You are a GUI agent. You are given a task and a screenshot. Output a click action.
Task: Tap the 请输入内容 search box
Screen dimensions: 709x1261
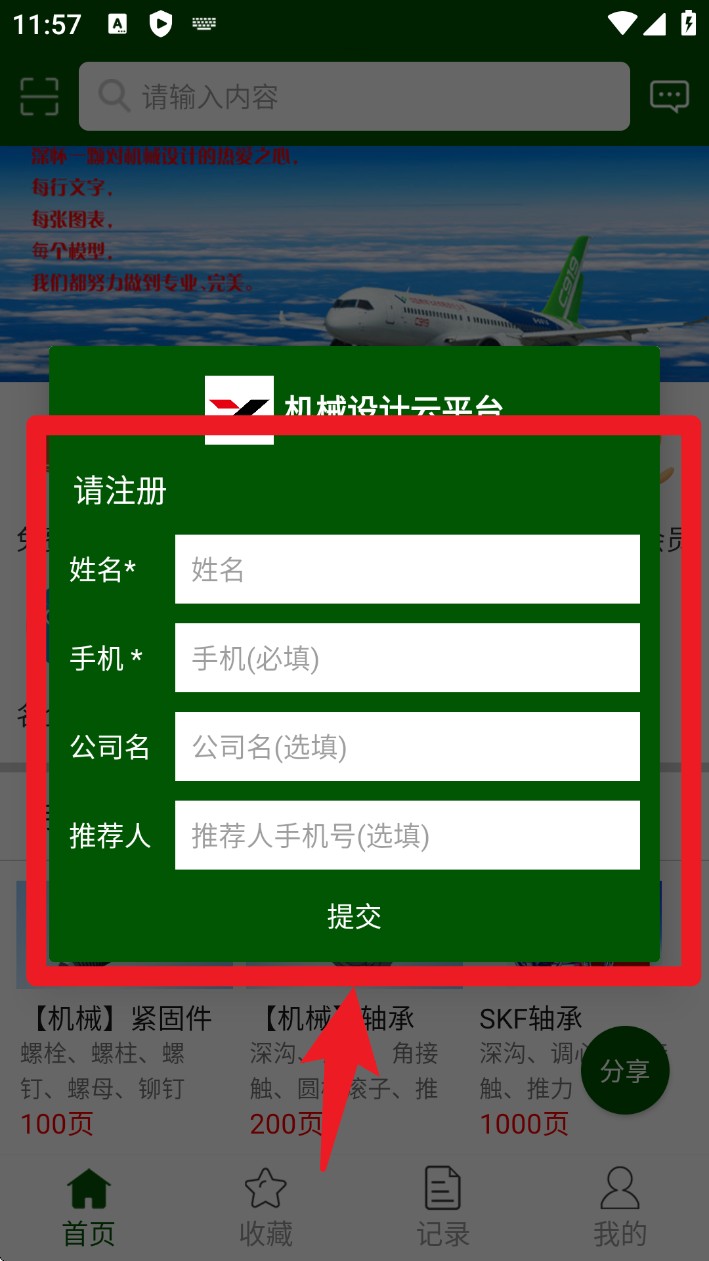354,97
